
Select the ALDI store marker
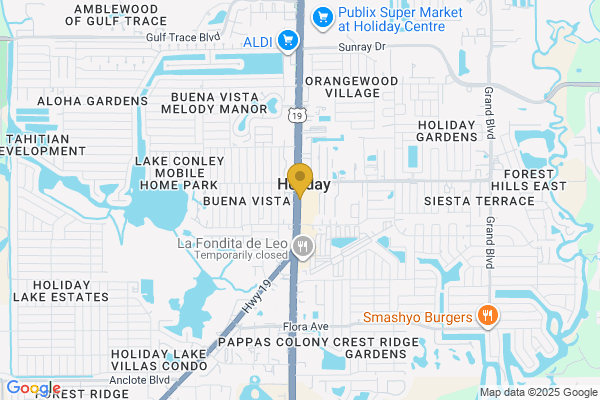288,41
